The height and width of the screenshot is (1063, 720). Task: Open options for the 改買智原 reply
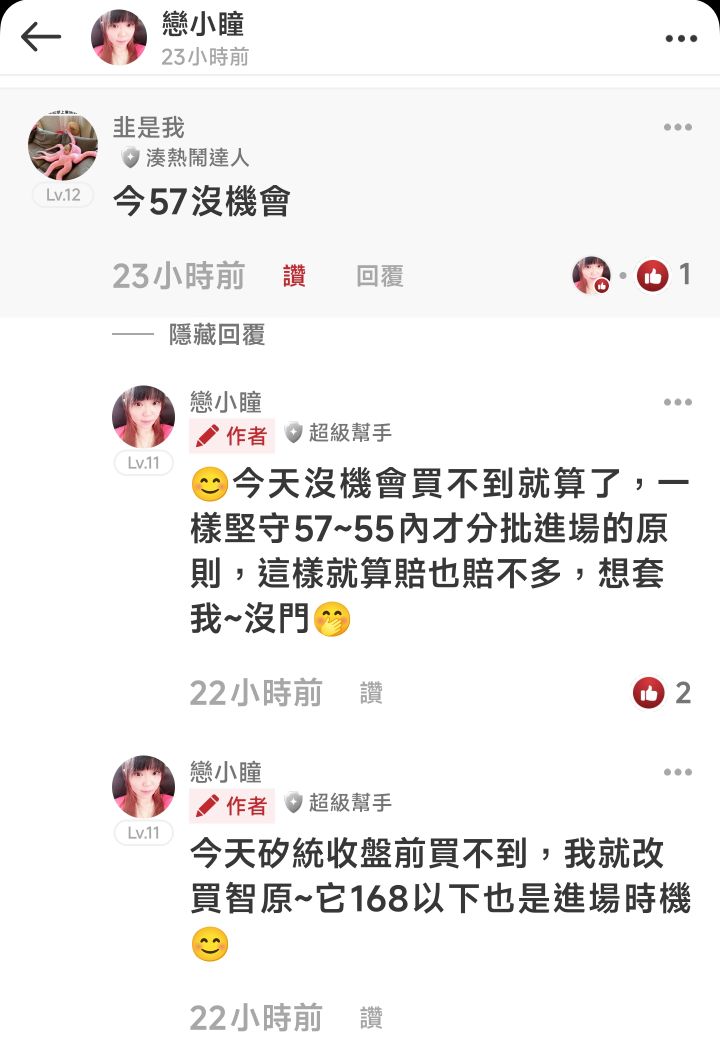pyautogui.click(x=677, y=772)
